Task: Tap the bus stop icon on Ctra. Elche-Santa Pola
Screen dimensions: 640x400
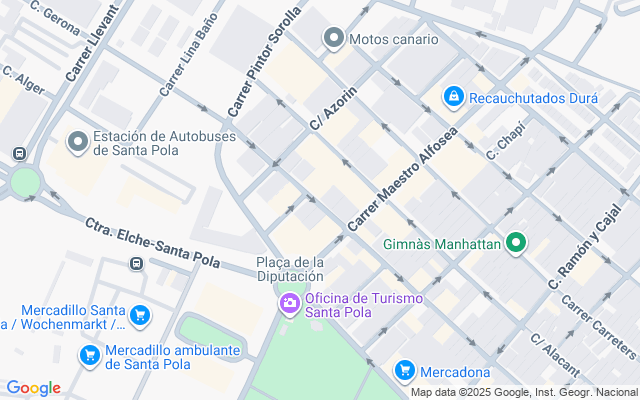Action: pyautogui.click(x=136, y=263)
